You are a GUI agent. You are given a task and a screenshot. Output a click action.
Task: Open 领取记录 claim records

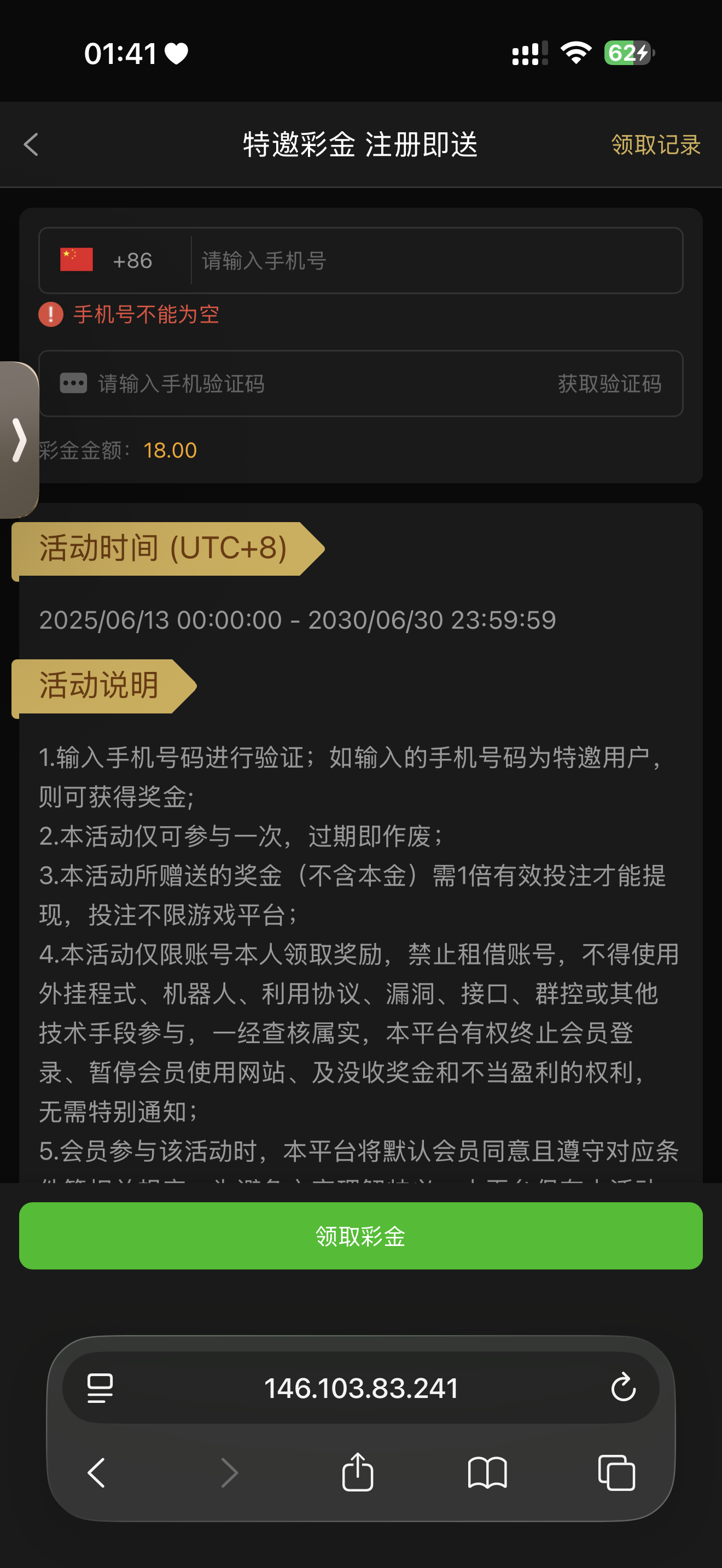tap(656, 145)
